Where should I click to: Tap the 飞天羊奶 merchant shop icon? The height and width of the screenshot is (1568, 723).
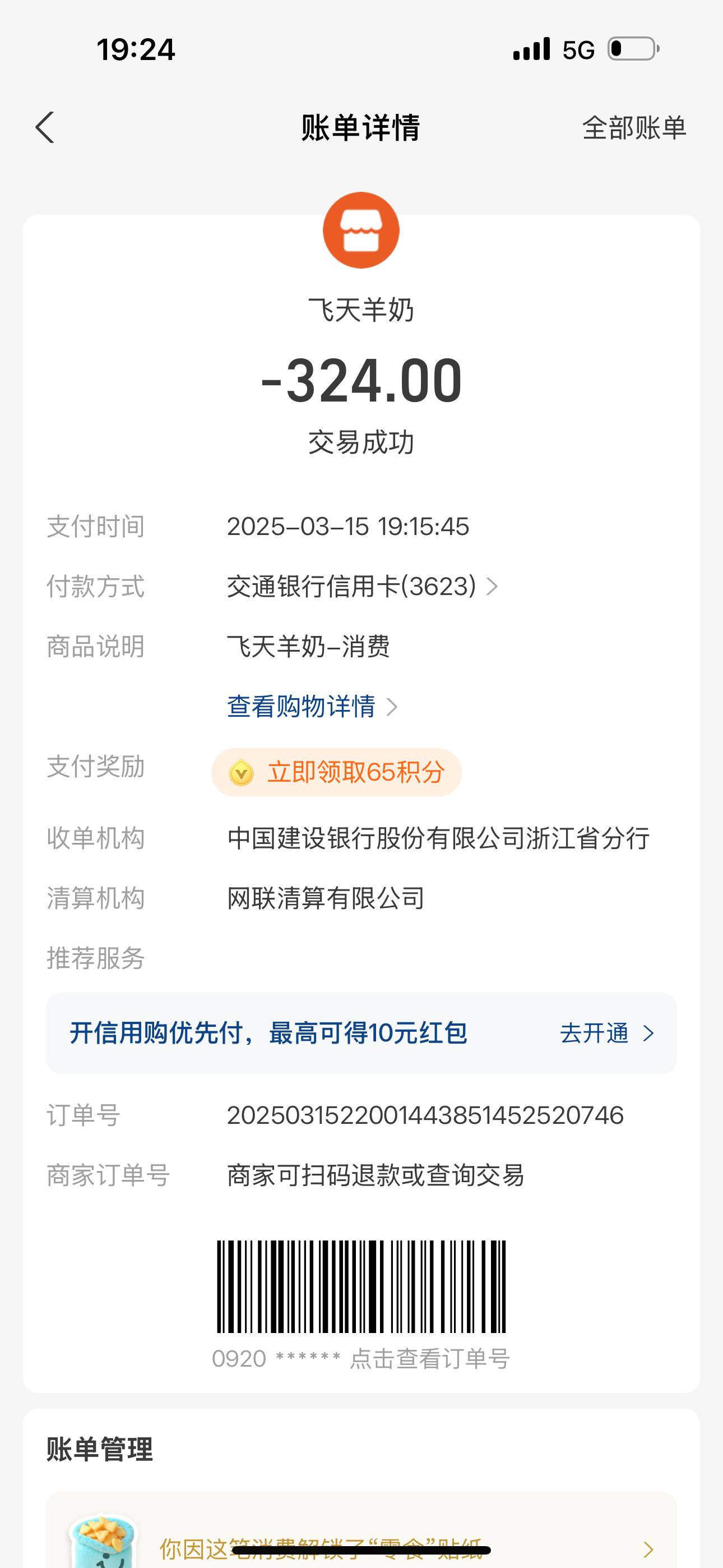(361, 230)
